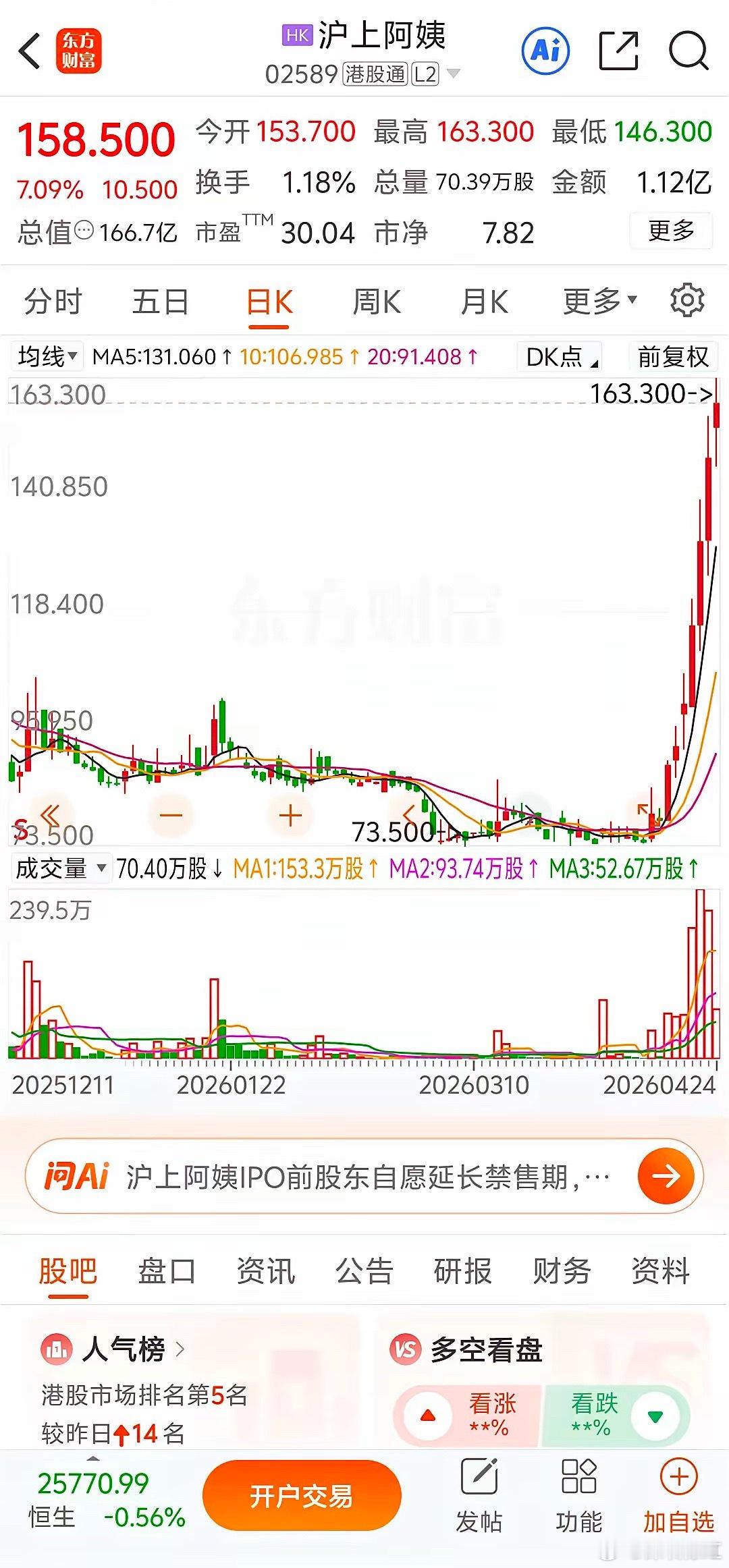Expand the 更多 chart period dropdown
729x1568 pixels.
pos(595,302)
